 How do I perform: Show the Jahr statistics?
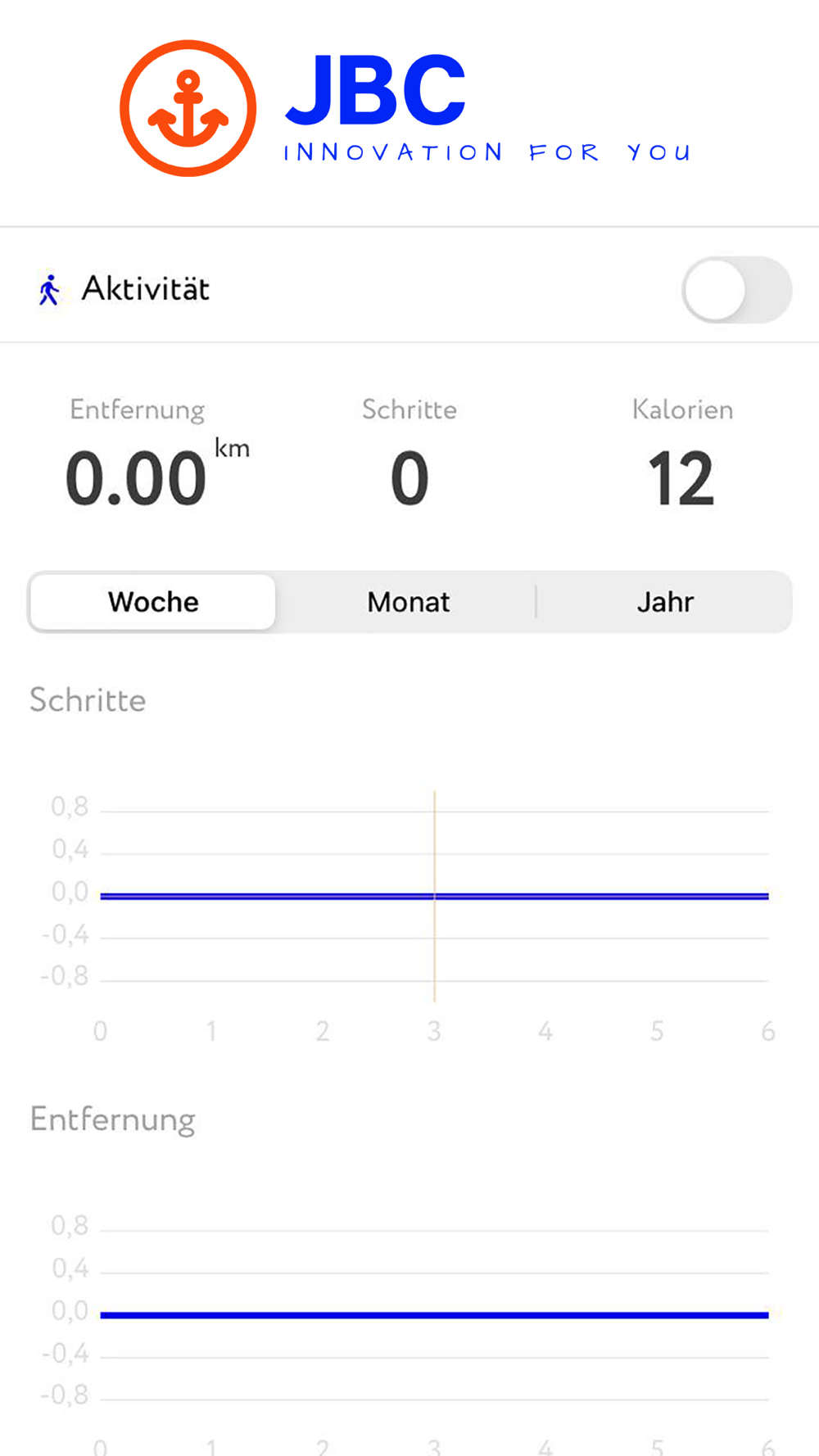tap(665, 603)
